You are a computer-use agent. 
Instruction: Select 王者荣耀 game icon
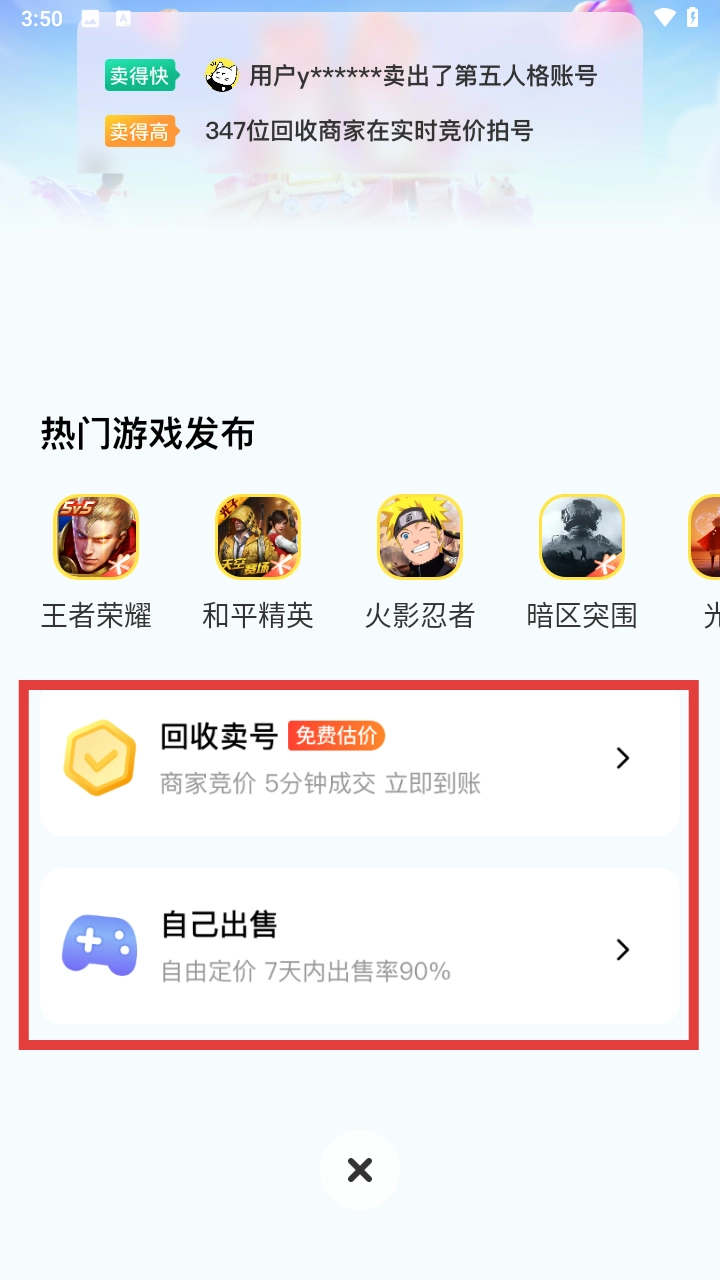click(x=96, y=537)
